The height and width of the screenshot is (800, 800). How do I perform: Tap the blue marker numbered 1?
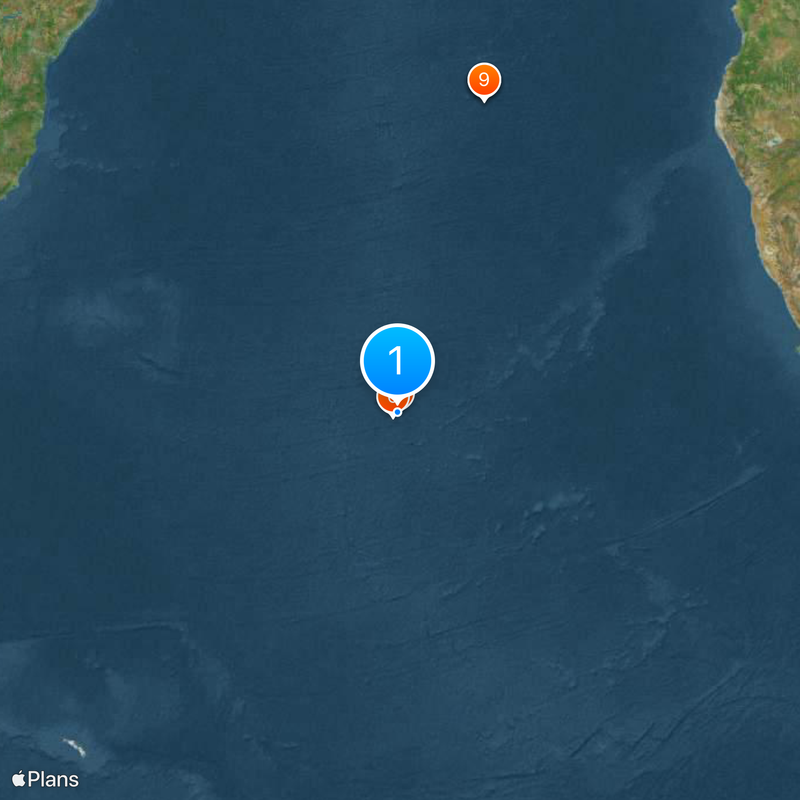point(397,360)
